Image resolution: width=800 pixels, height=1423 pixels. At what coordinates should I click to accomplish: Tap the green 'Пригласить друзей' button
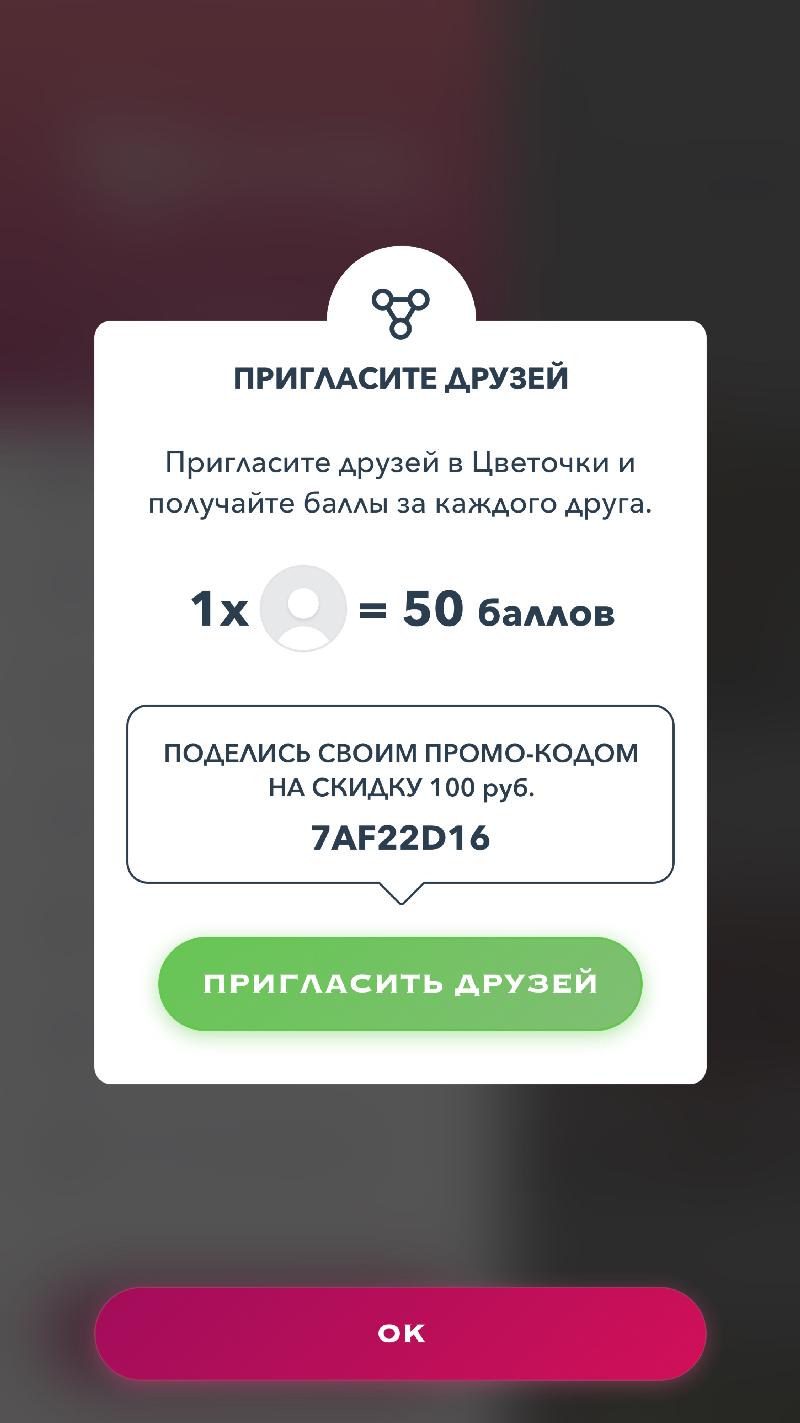[x=400, y=984]
